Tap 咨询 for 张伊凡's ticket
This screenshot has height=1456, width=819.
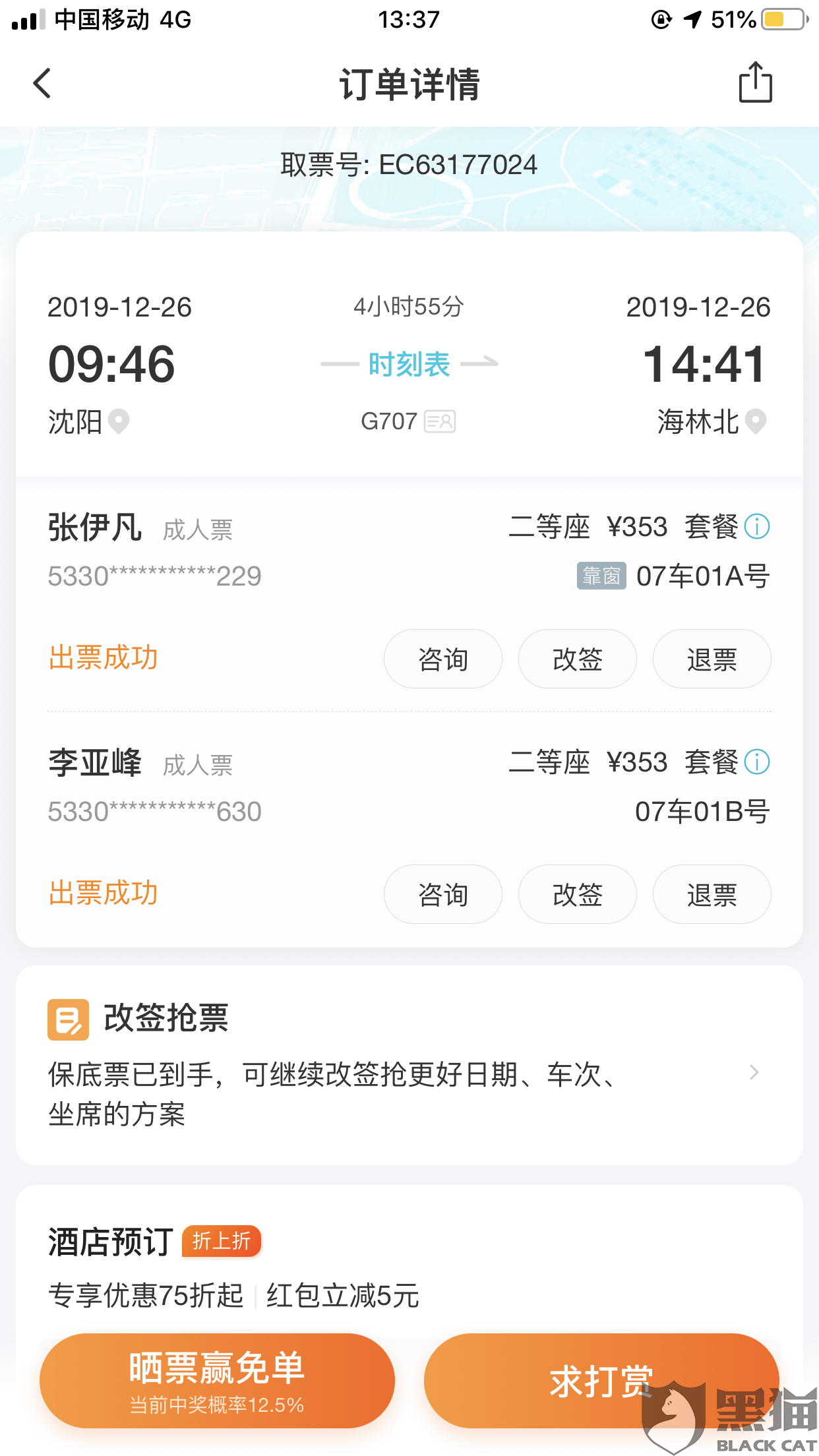click(442, 659)
